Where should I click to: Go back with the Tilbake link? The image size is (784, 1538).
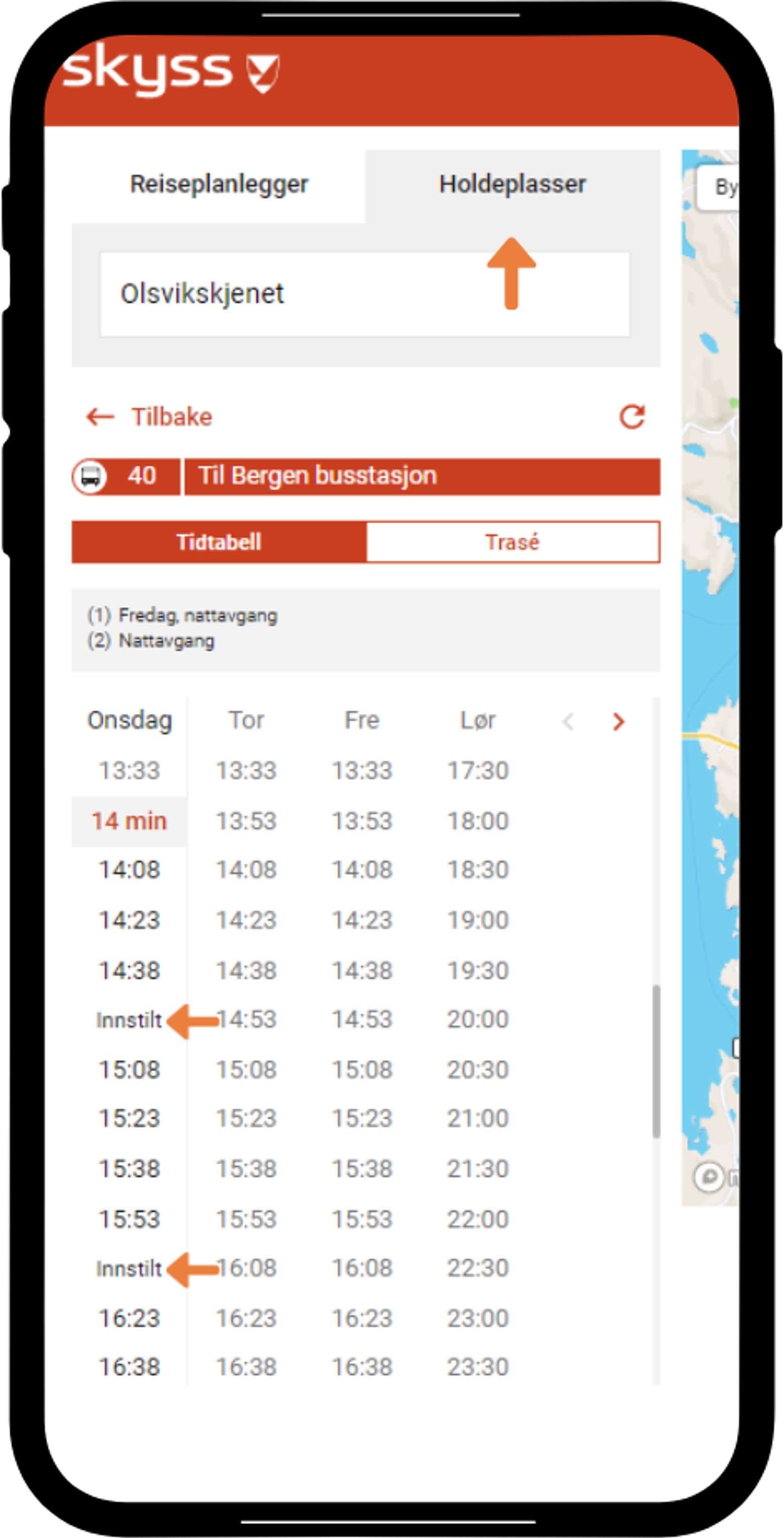(150, 417)
